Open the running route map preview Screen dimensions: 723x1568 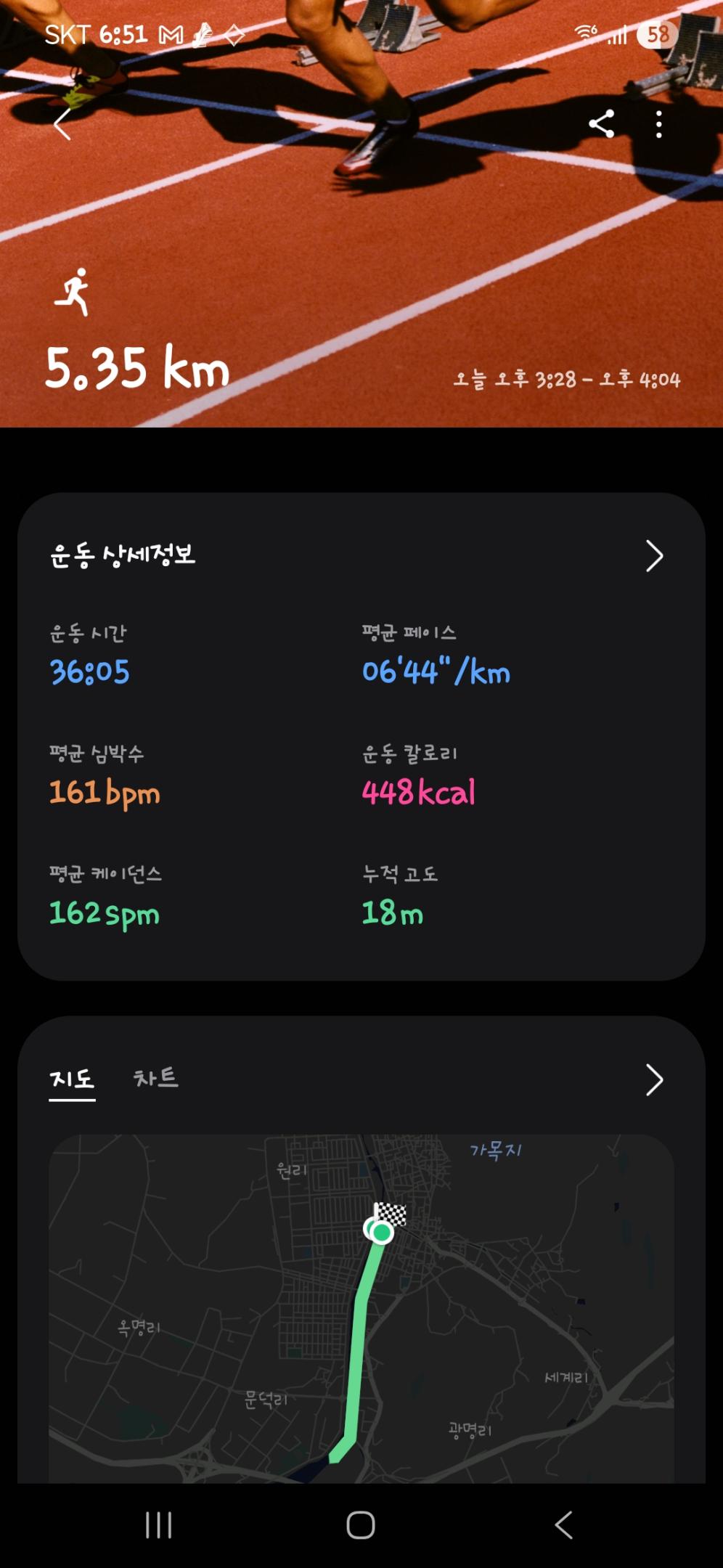click(x=361, y=1307)
